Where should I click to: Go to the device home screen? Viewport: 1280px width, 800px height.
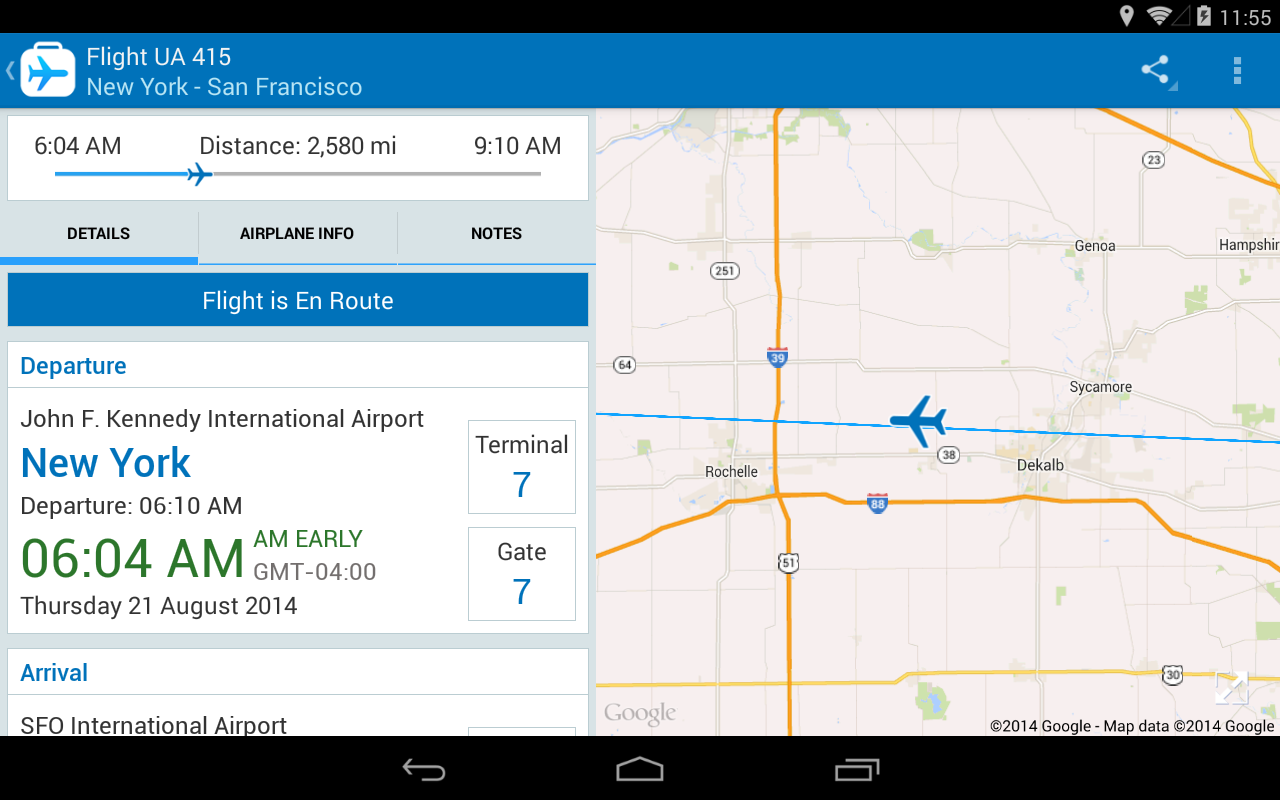pos(640,769)
